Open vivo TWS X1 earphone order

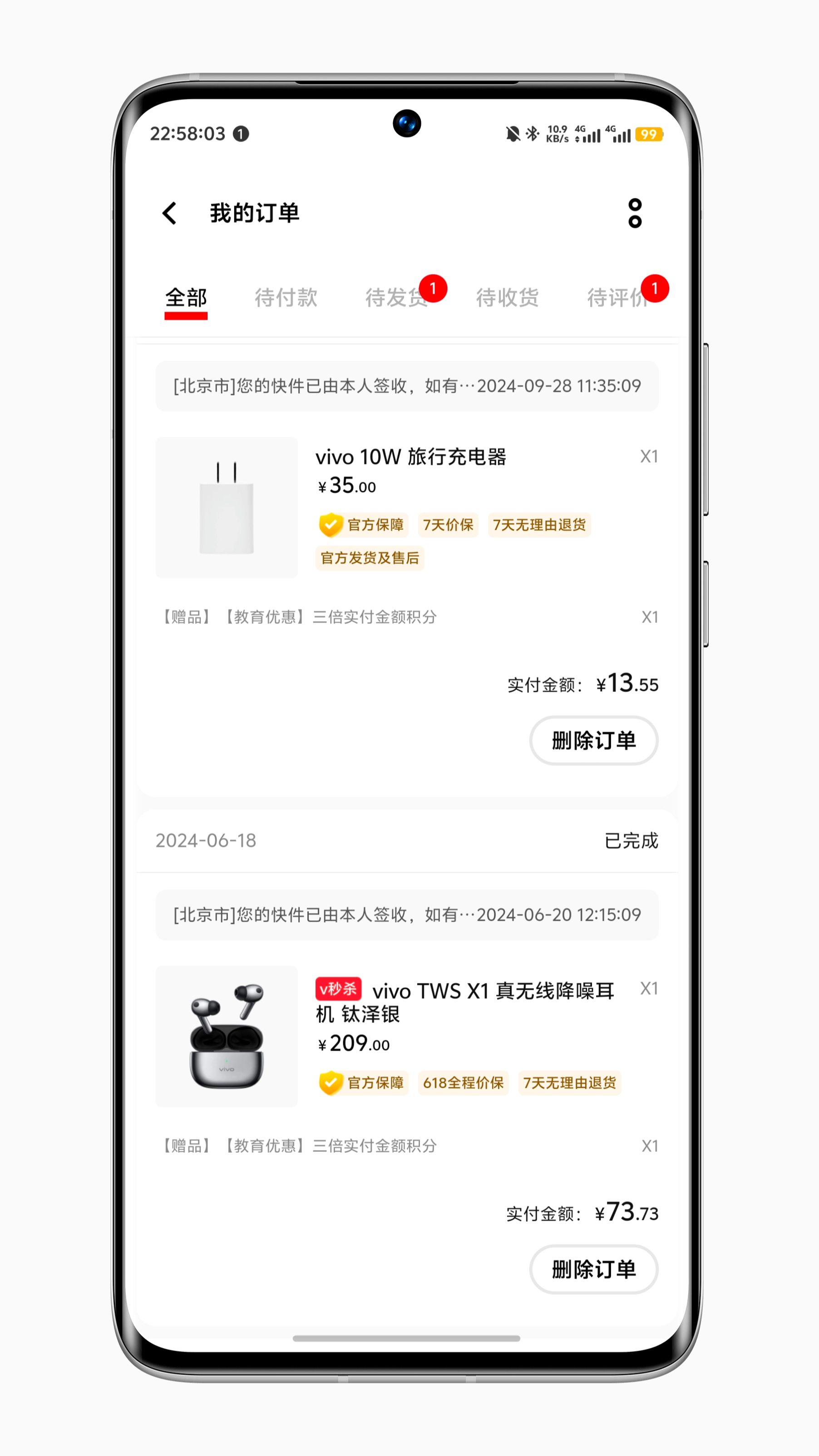(x=464, y=1002)
